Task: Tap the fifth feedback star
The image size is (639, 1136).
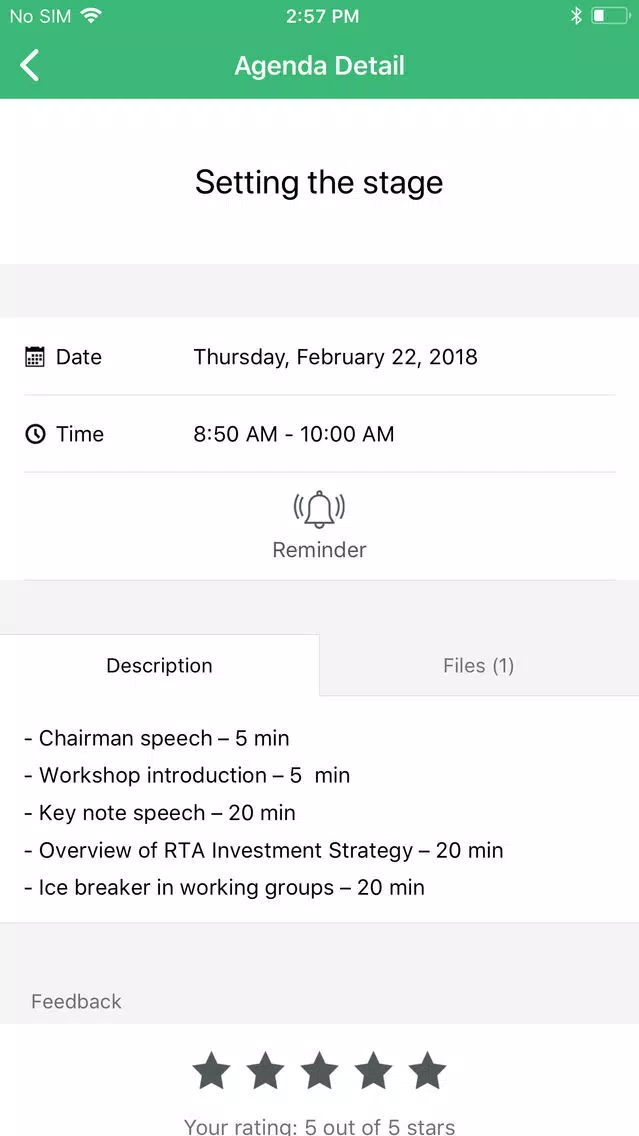Action: (x=427, y=1071)
